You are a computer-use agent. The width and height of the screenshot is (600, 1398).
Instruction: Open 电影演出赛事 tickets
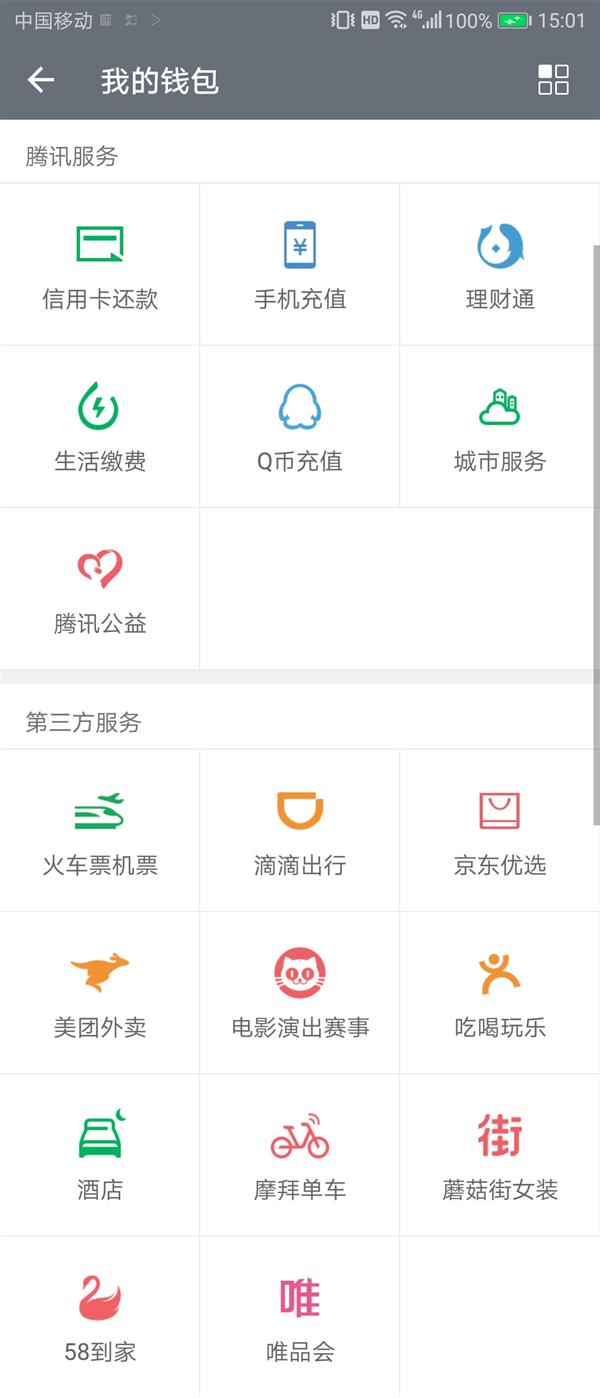[300, 993]
